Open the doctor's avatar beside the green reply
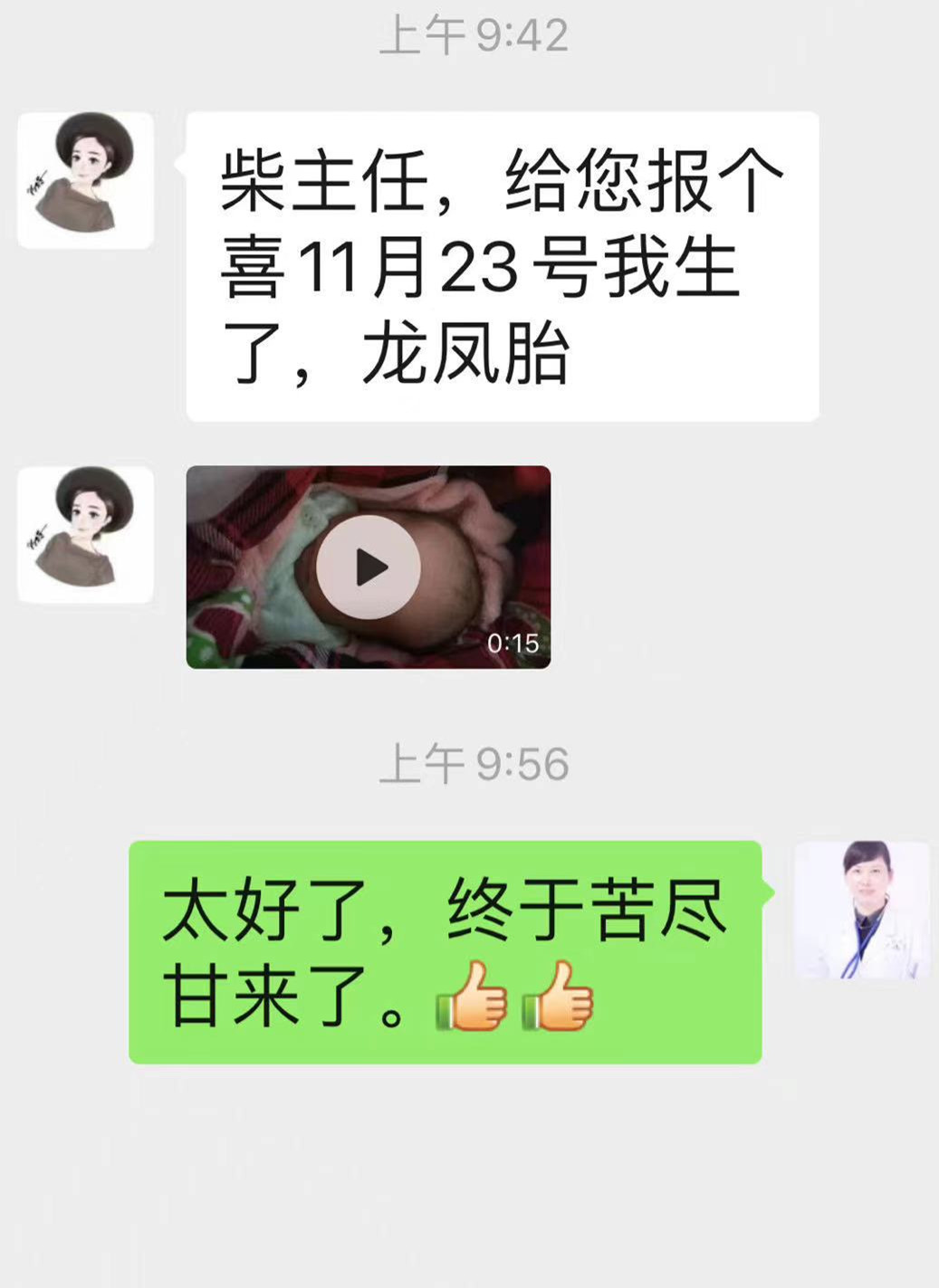The image size is (939, 1288). (861, 911)
